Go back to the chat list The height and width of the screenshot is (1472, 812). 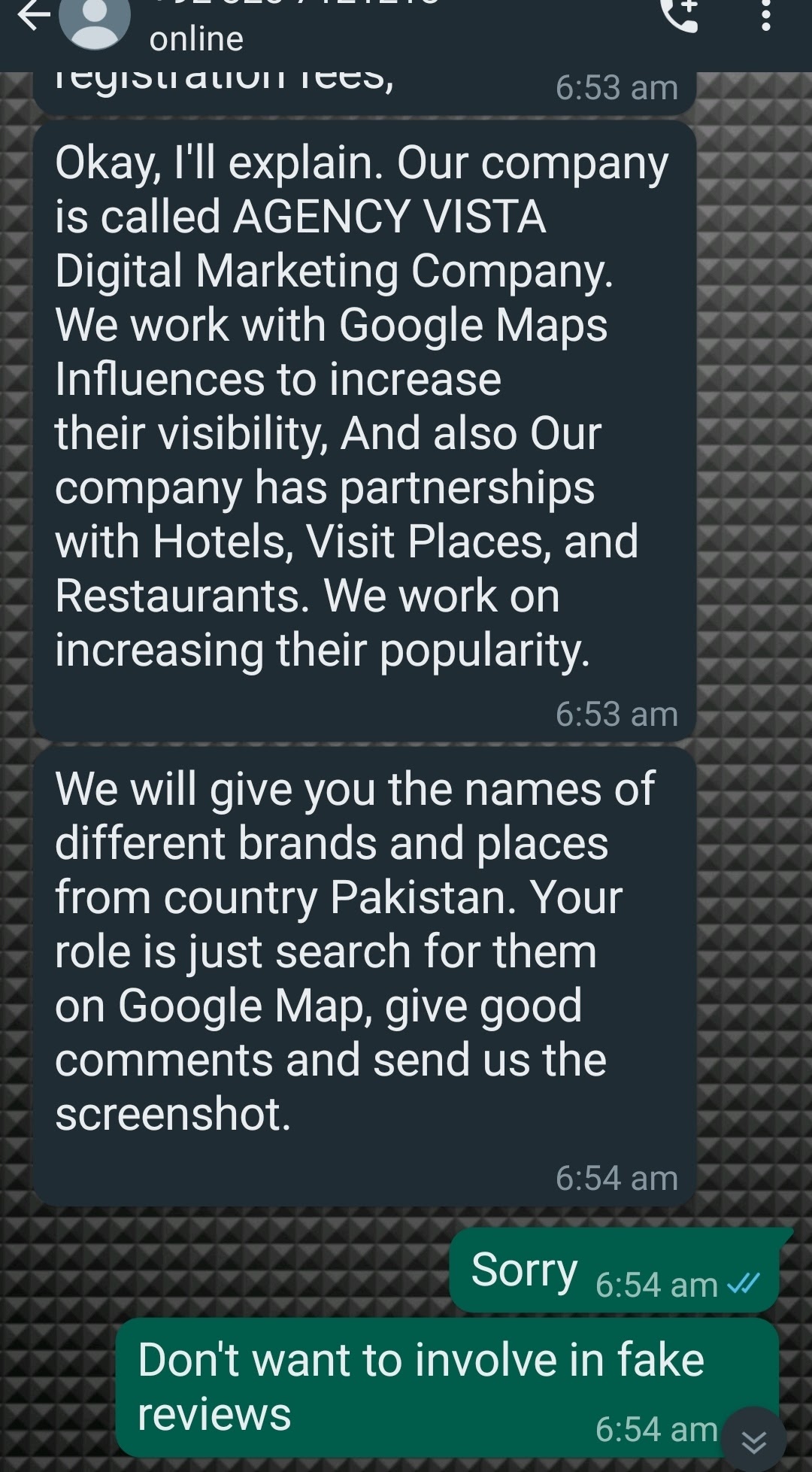33,17
